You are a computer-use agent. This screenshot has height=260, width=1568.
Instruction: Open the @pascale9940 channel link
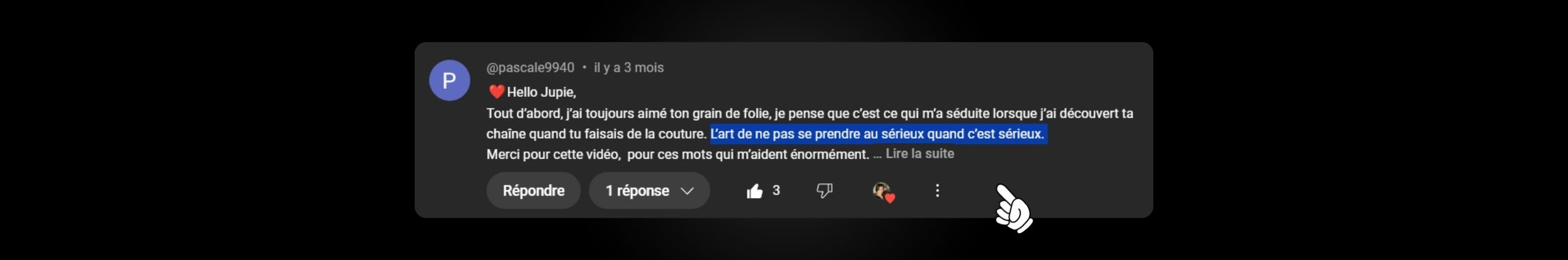530,67
